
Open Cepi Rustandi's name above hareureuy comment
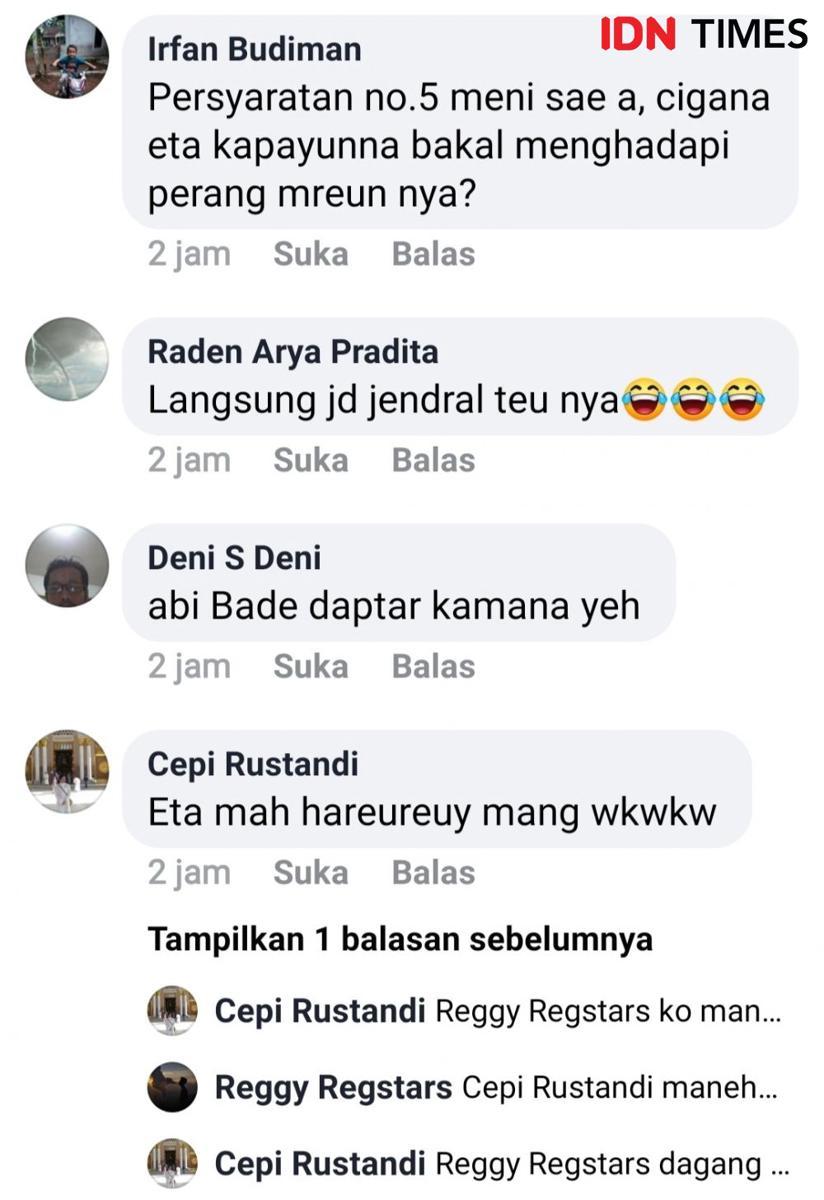click(252, 764)
